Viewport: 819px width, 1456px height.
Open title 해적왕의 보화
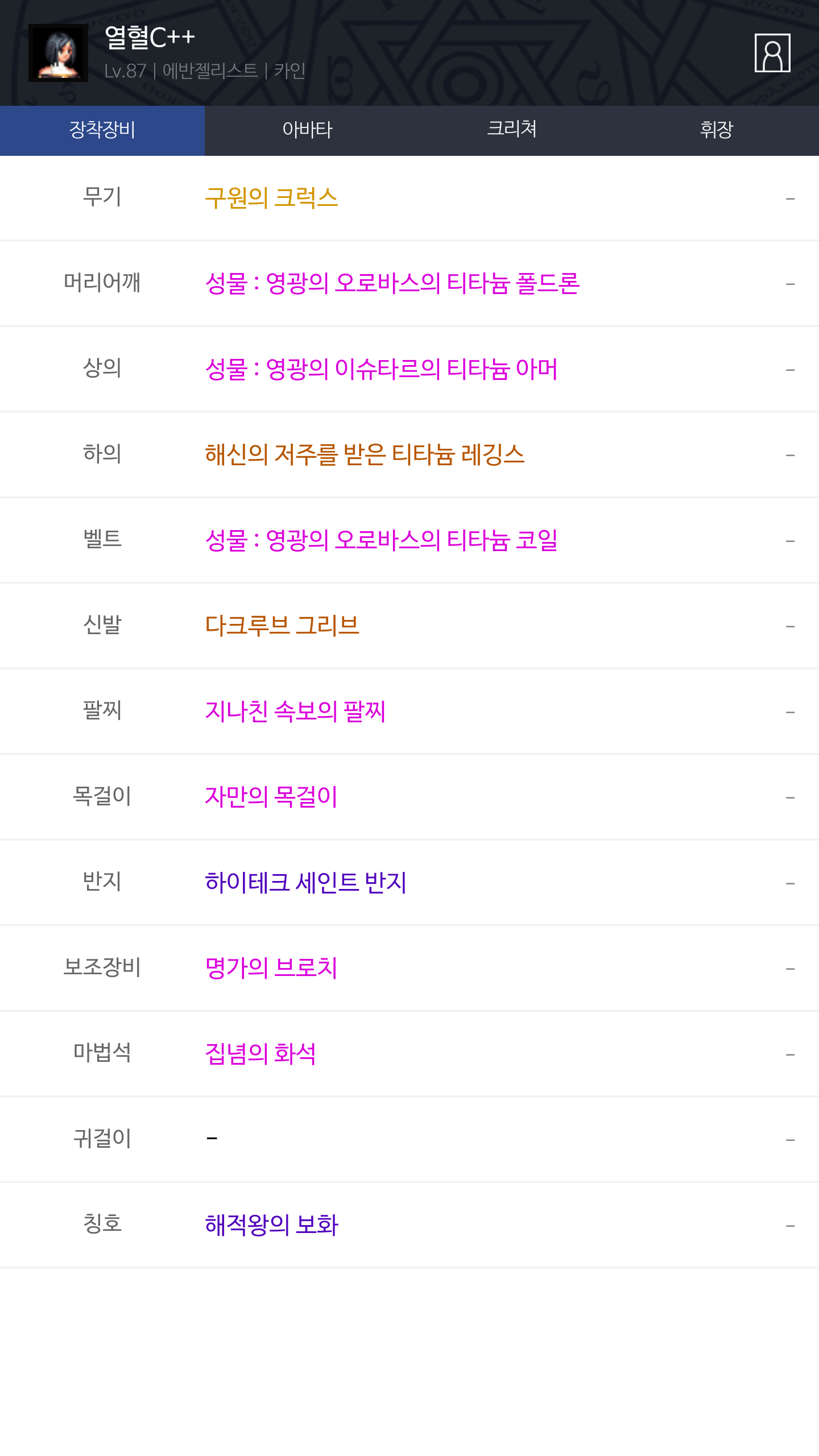(271, 1225)
